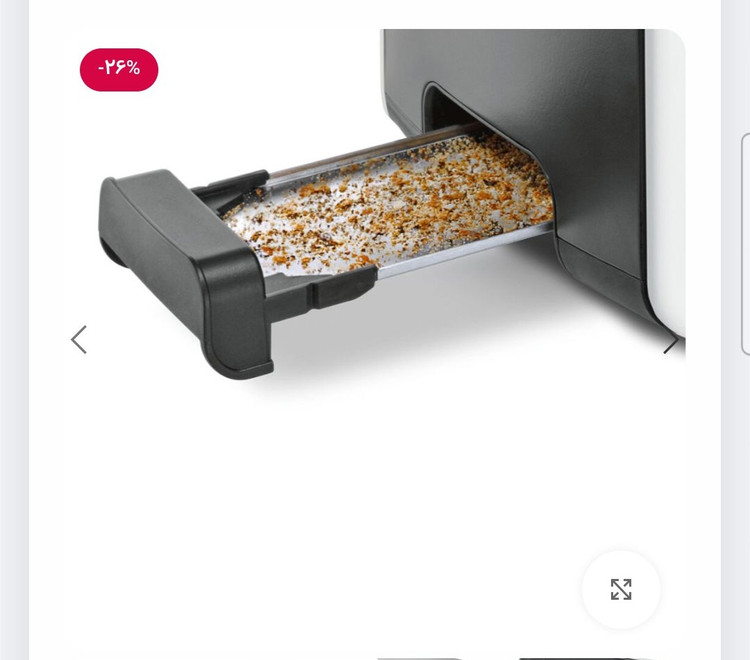The width and height of the screenshot is (750, 660).
Task: Show the next product image
Action: pos(670,341)
